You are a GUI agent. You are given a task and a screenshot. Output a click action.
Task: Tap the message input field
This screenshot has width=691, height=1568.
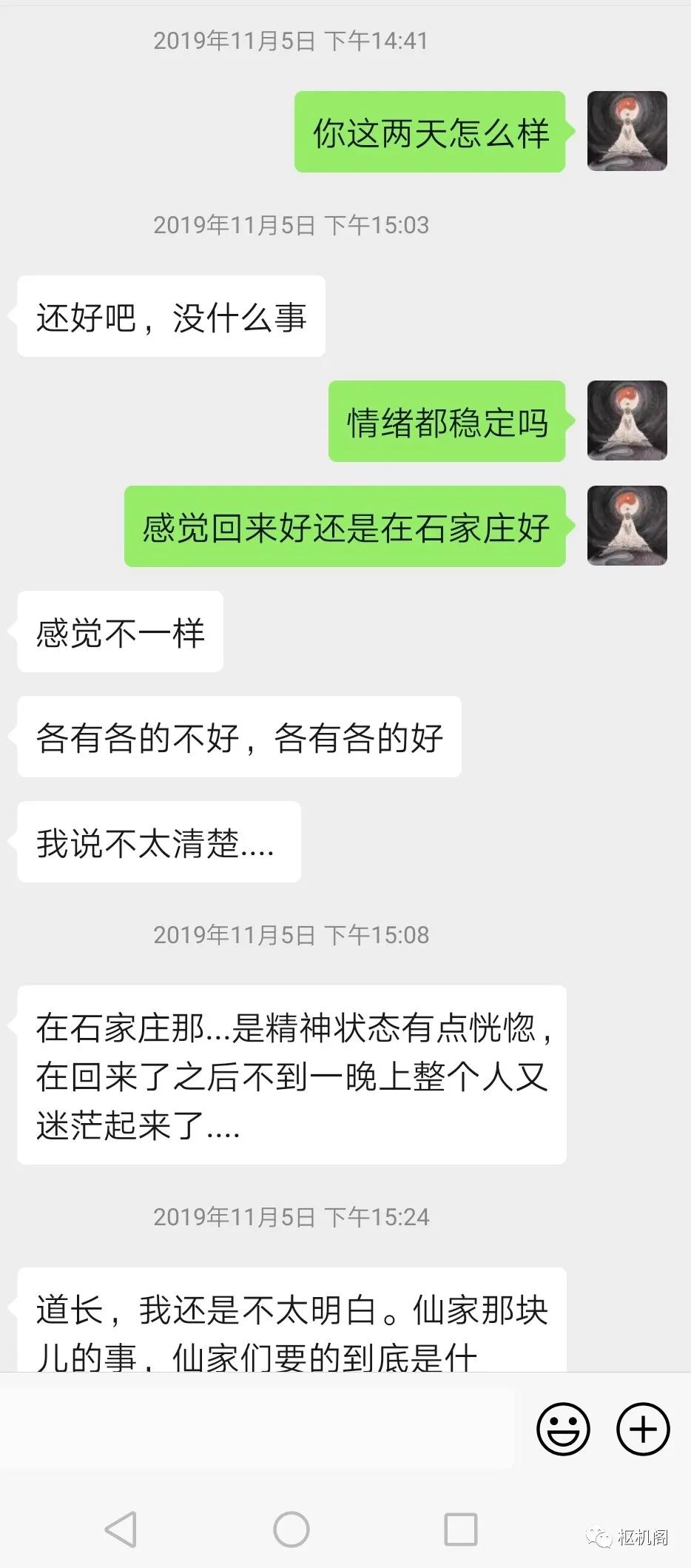[x=259, y=1429]
